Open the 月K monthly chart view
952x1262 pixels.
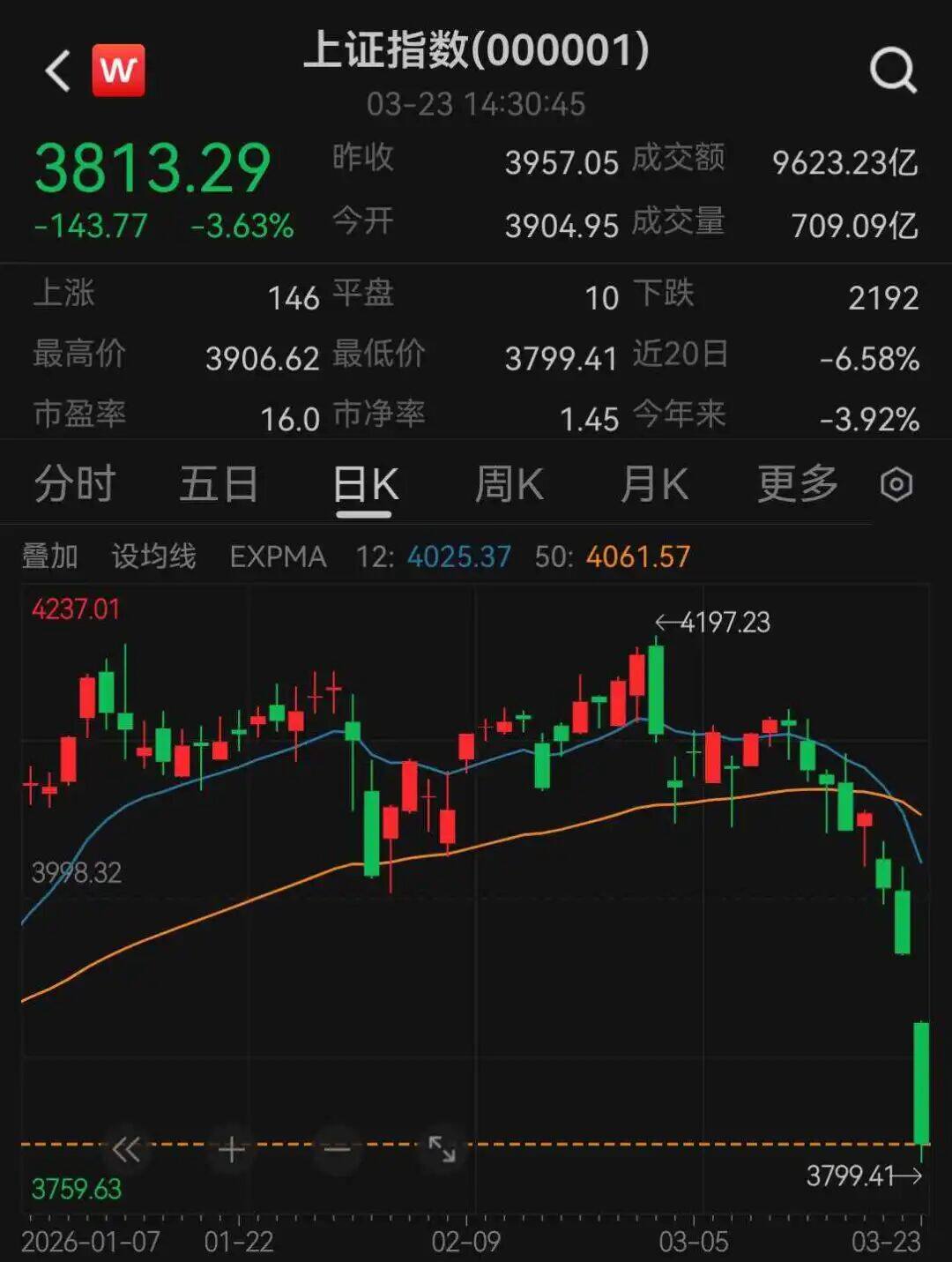tap(652, 484)
